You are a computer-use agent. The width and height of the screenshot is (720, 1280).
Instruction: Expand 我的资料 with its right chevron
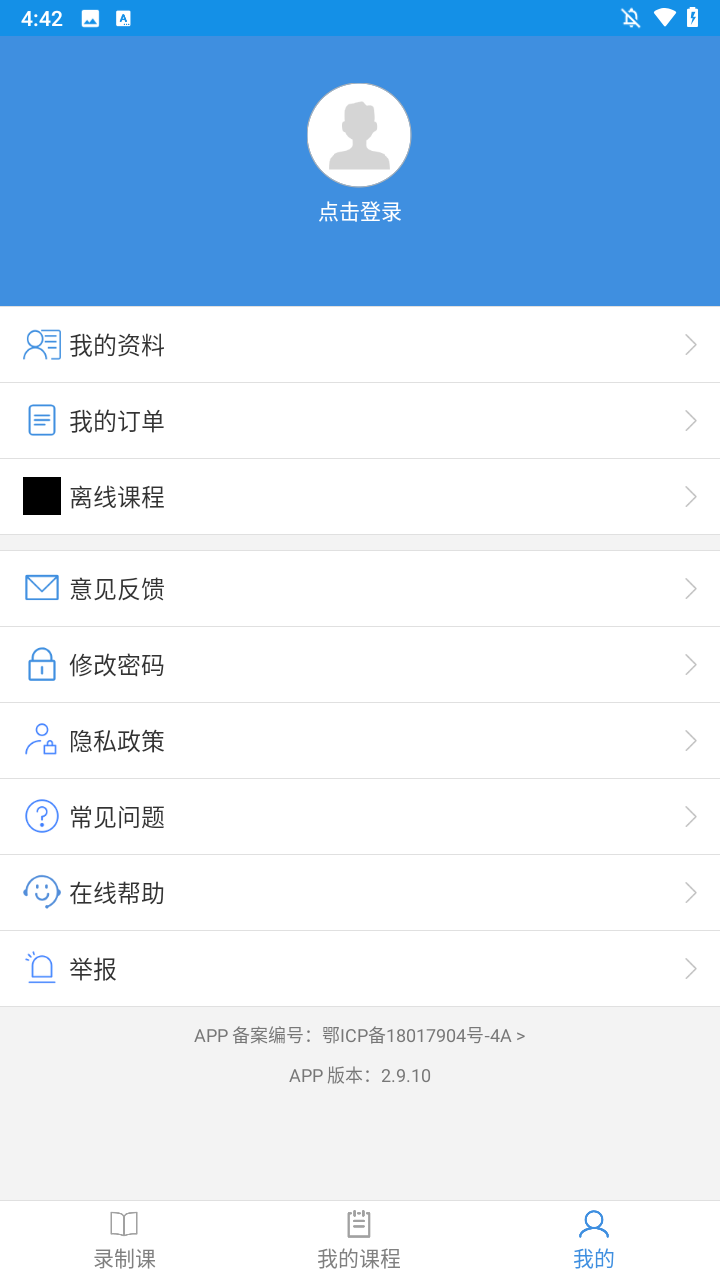point(690,344)
